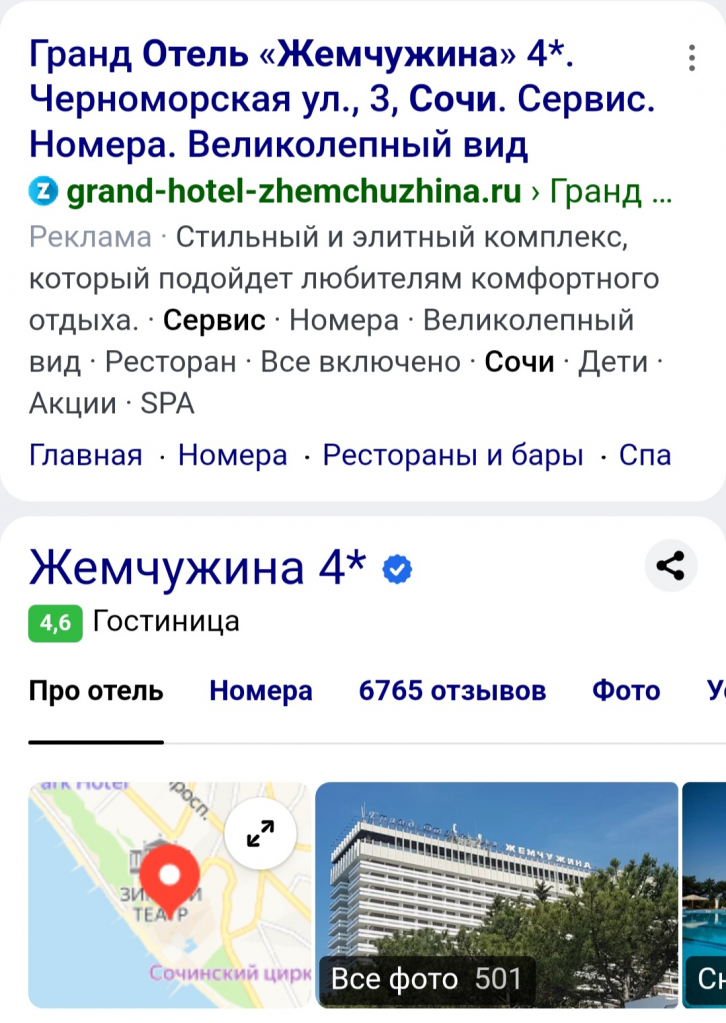Switch to the 6765 отзывов tab
The width and height of the screenshot is (726, 1023).
tap(452, 691)
